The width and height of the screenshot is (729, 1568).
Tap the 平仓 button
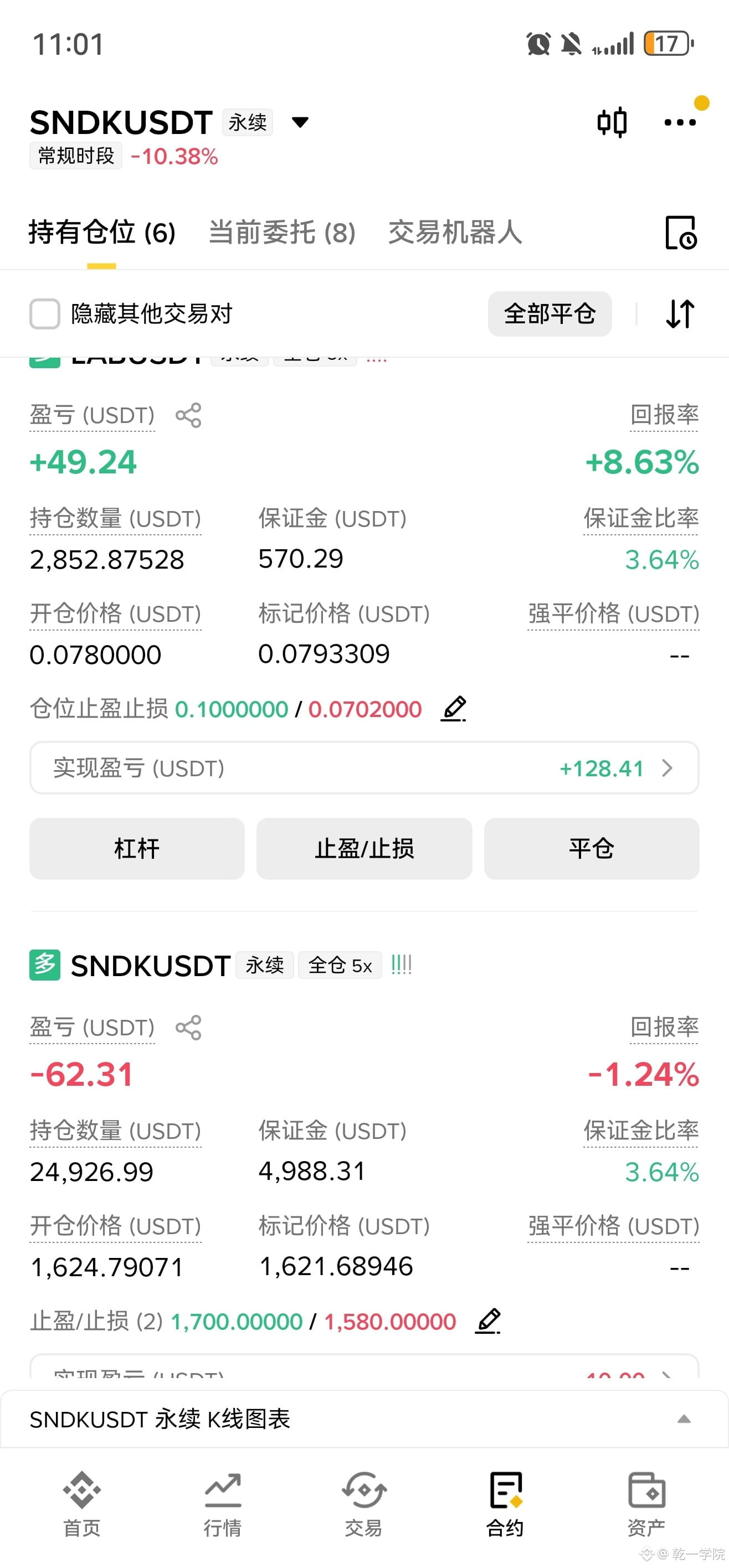click(x=592, y=849)
